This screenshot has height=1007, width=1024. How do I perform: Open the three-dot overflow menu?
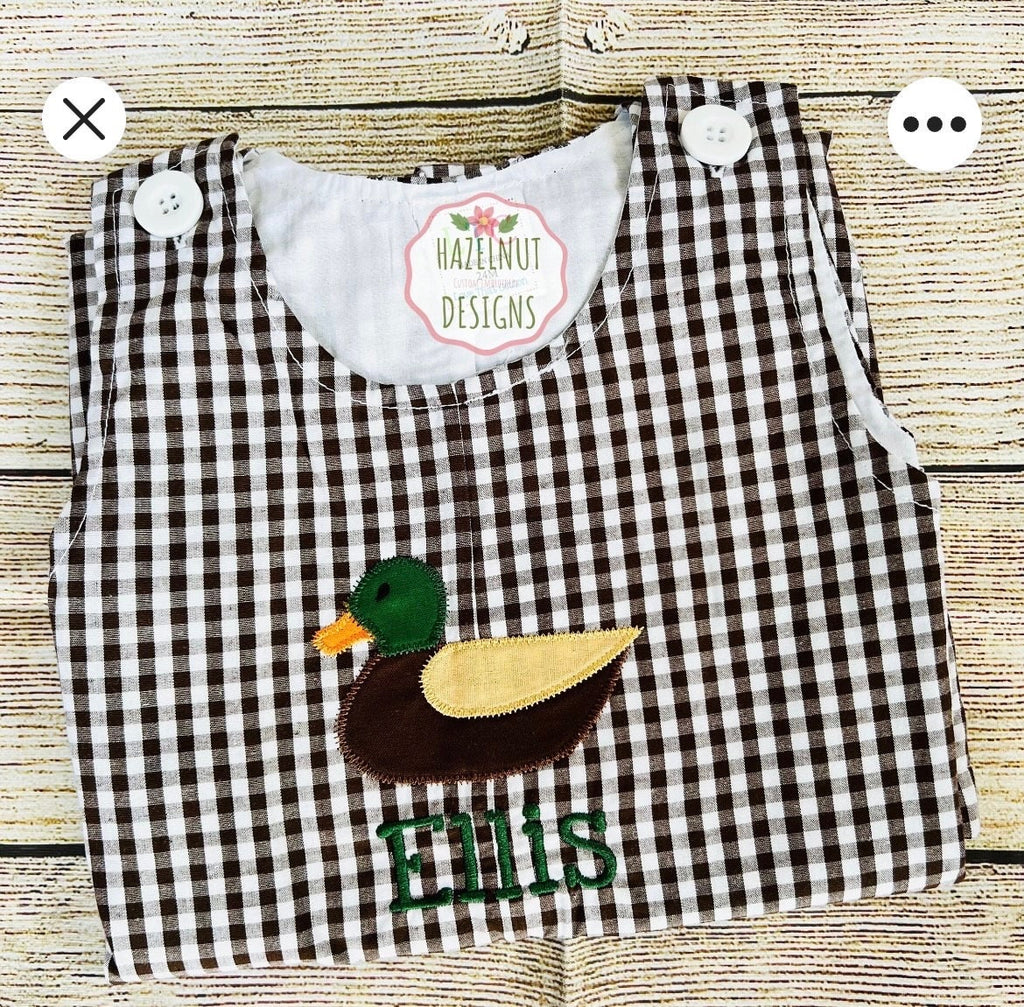pyautogui.click(x=934, y=124)
